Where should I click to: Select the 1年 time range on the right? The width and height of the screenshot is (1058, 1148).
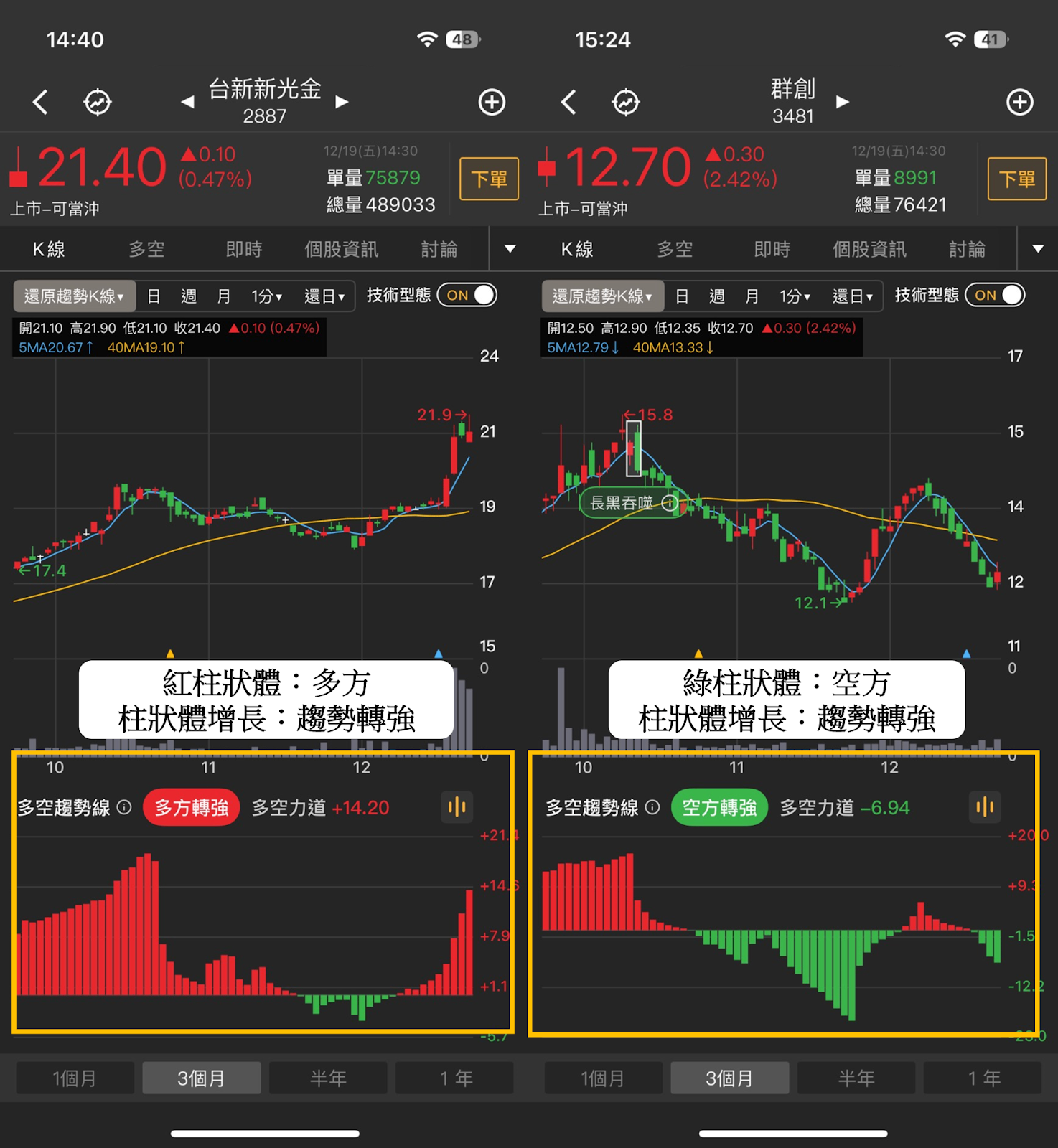pos(983,1078)
